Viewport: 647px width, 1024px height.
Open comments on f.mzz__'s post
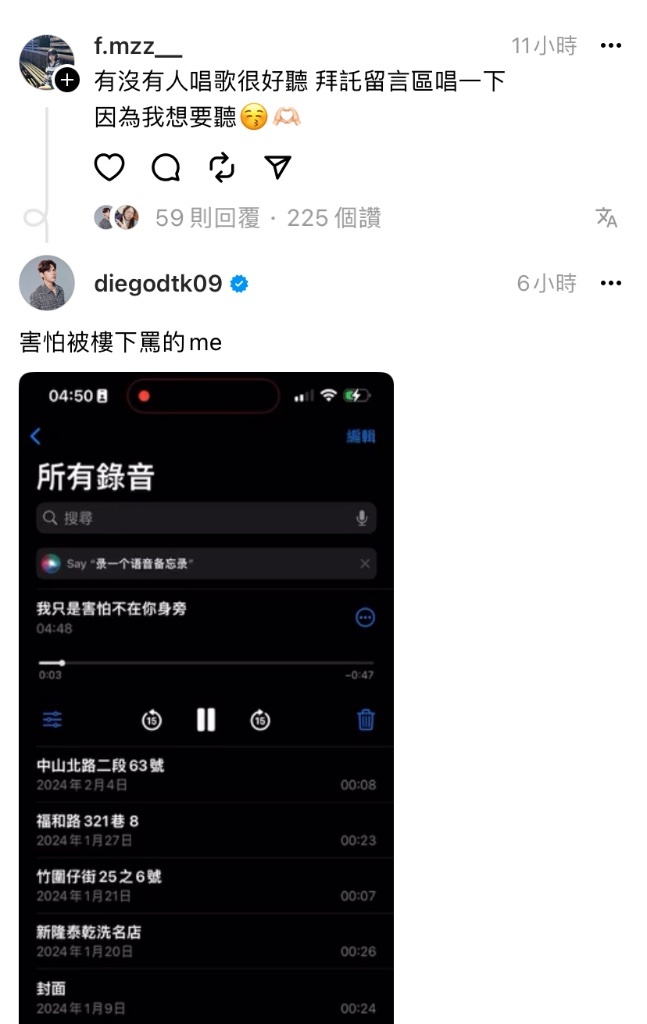[165, 168]
